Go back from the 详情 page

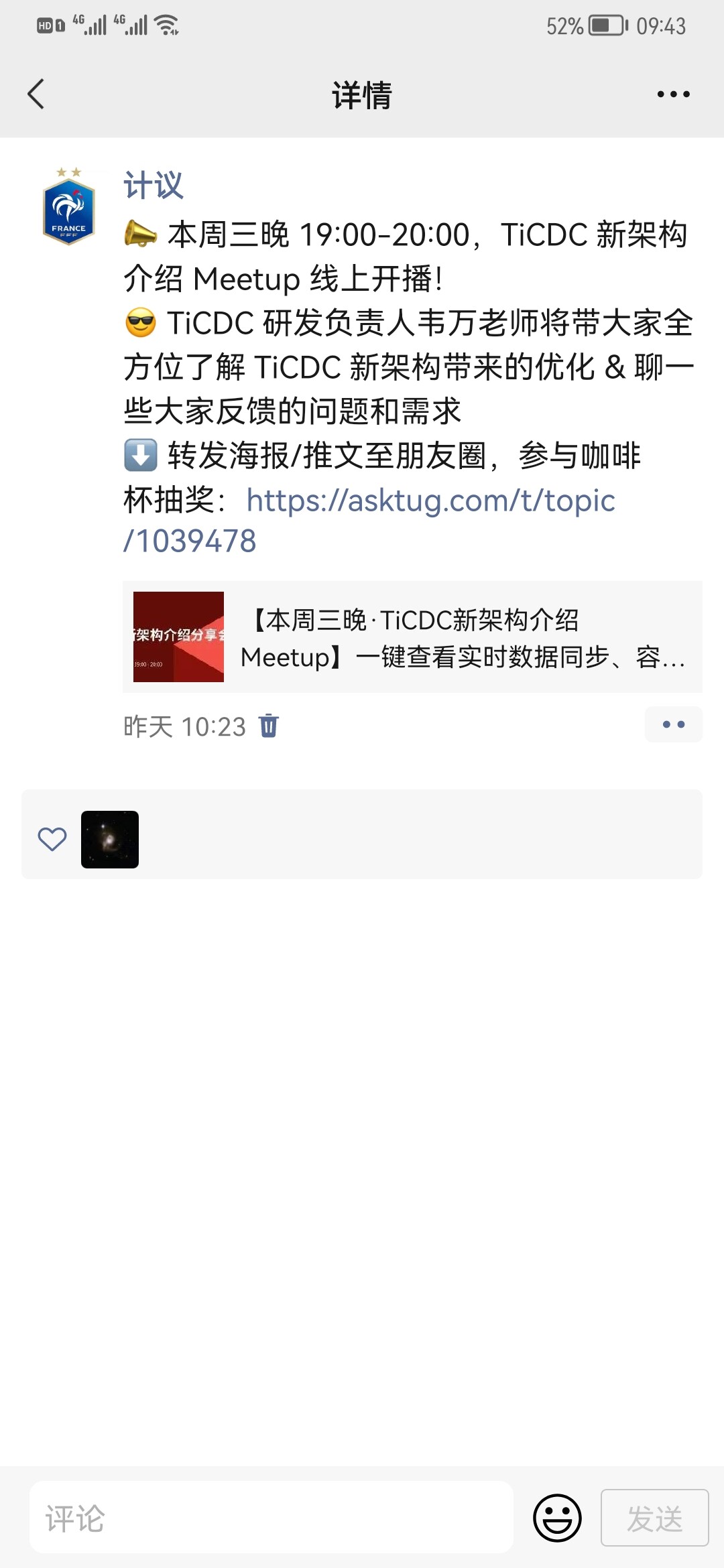click(x=36, y=94)
